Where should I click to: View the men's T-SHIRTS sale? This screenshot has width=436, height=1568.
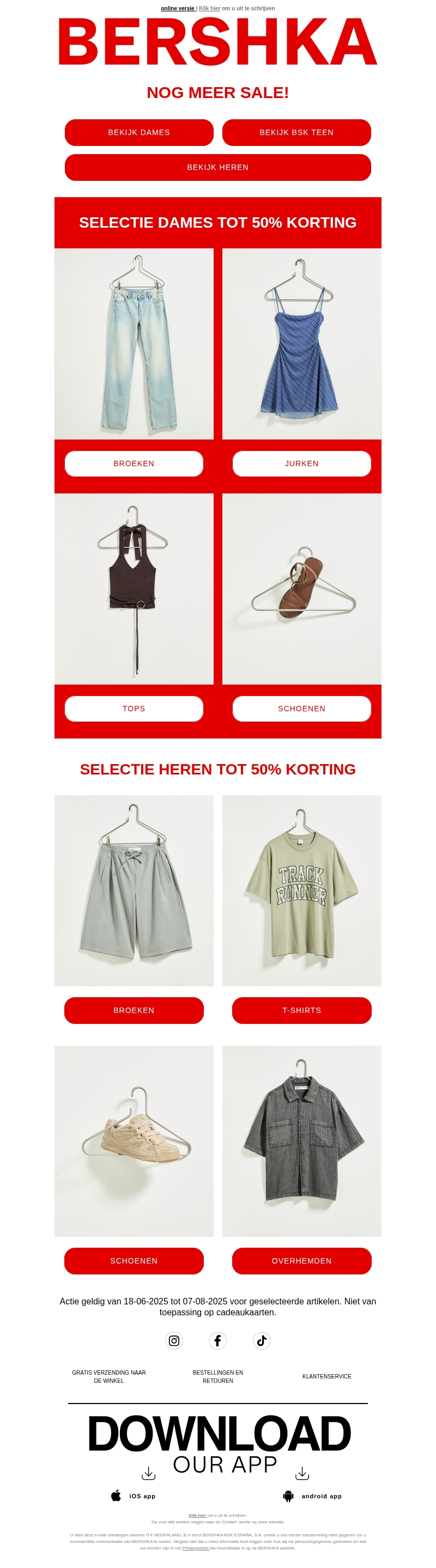point(301,1010)
